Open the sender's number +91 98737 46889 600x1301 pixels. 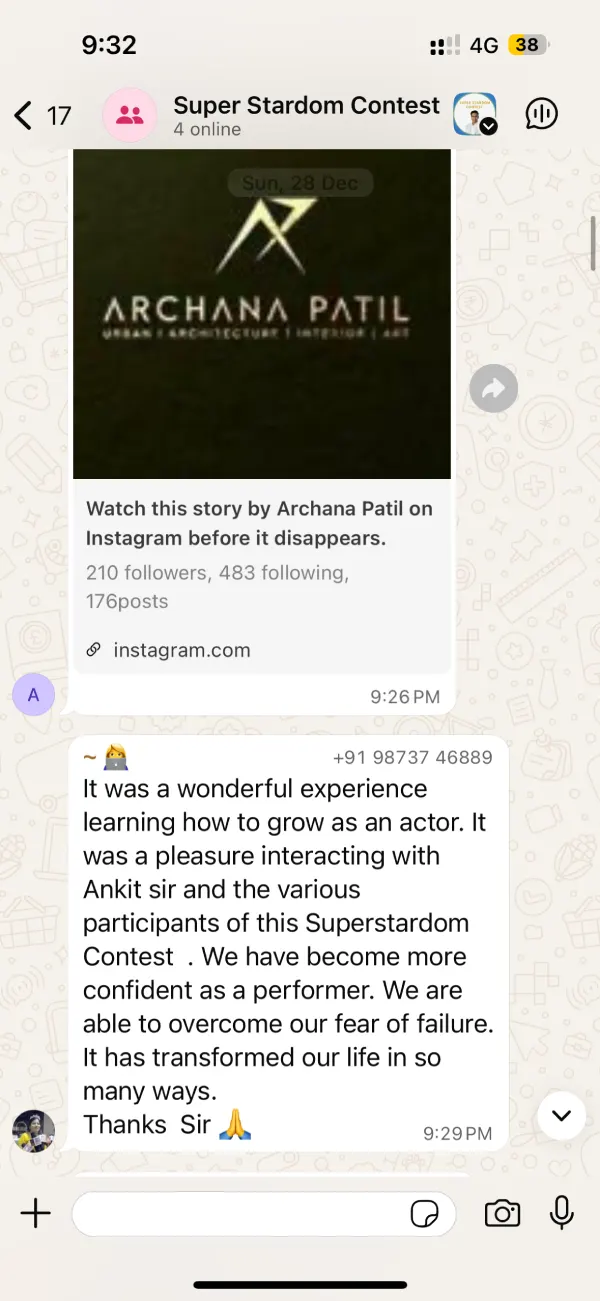point(412,757)
